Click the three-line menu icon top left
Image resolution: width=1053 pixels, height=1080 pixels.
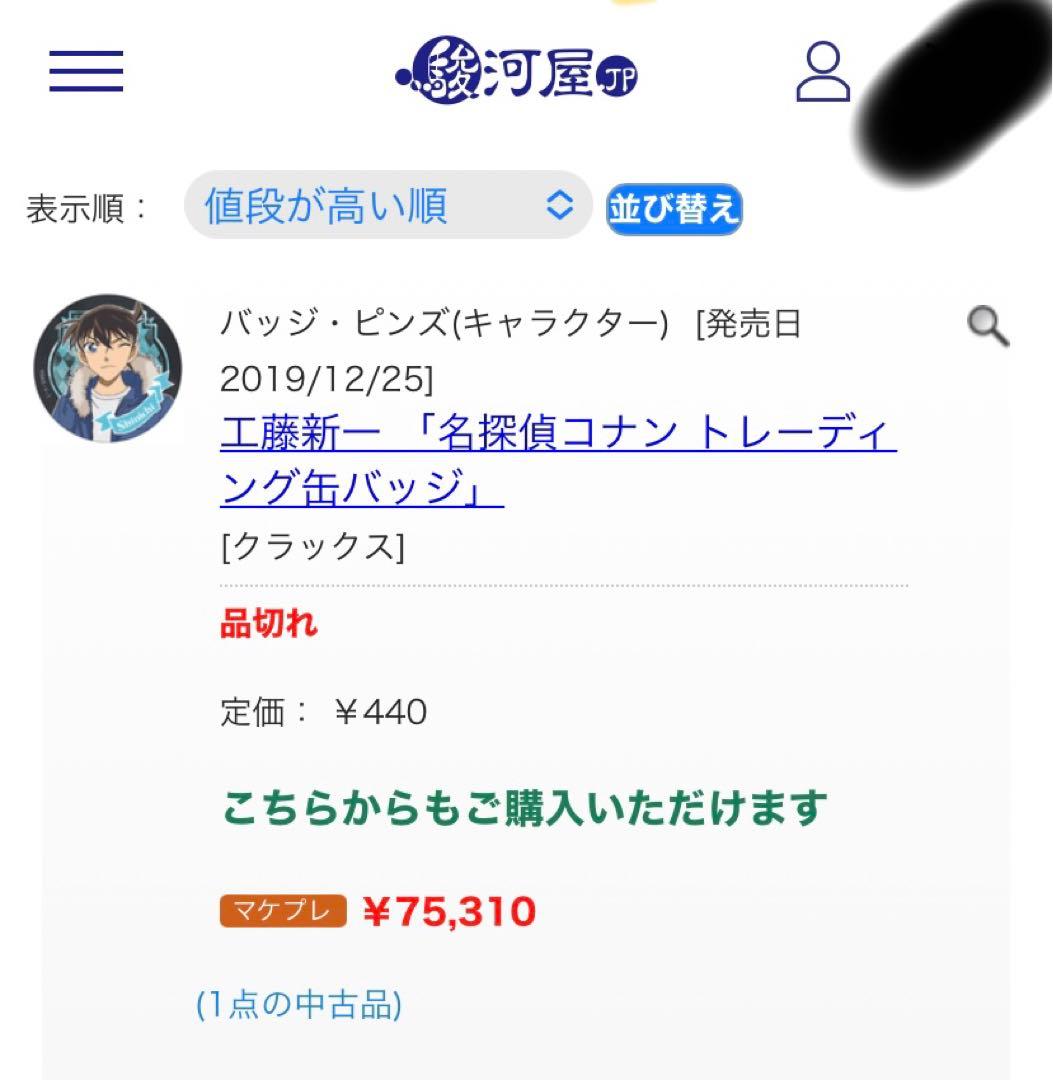[87, 72]
